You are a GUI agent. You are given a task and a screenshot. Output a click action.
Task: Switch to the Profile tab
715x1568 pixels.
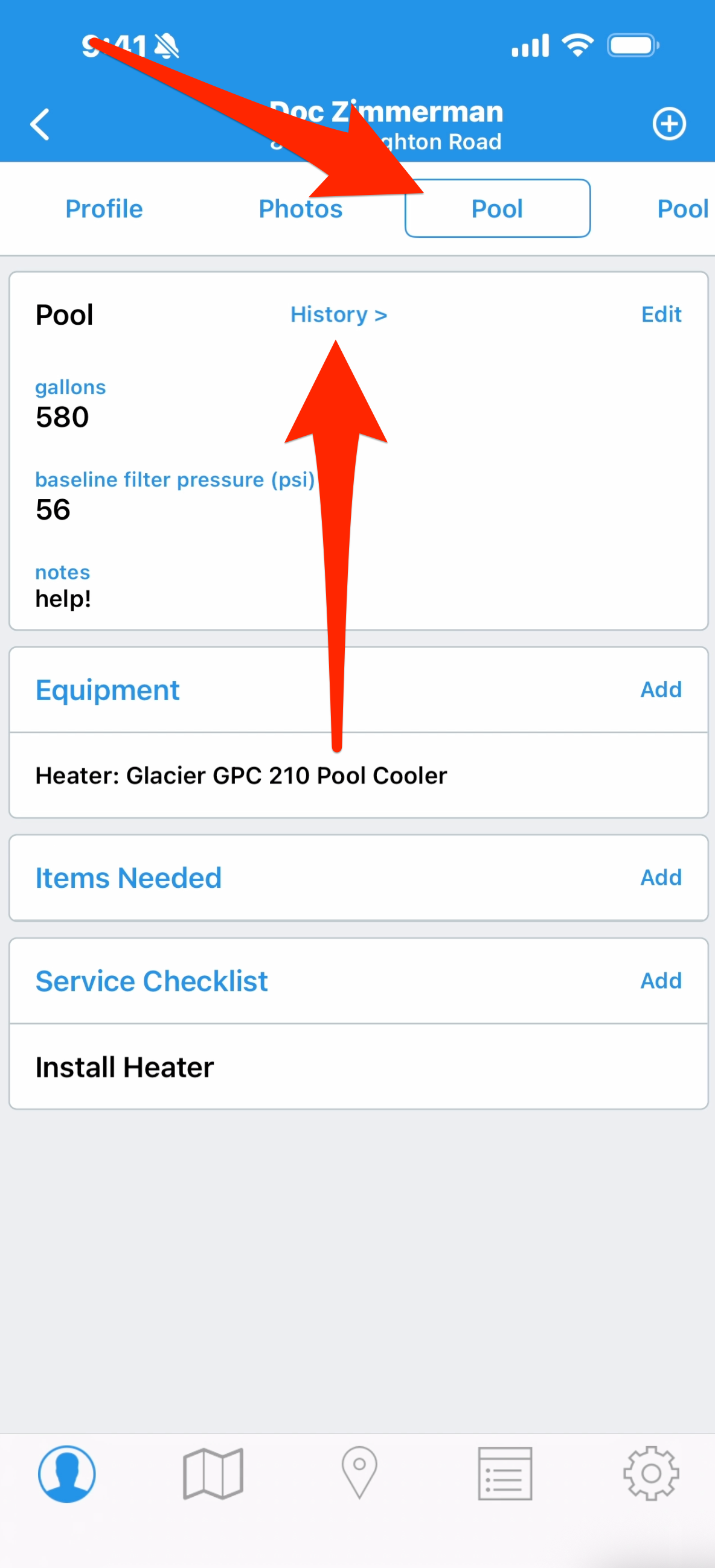104,209
